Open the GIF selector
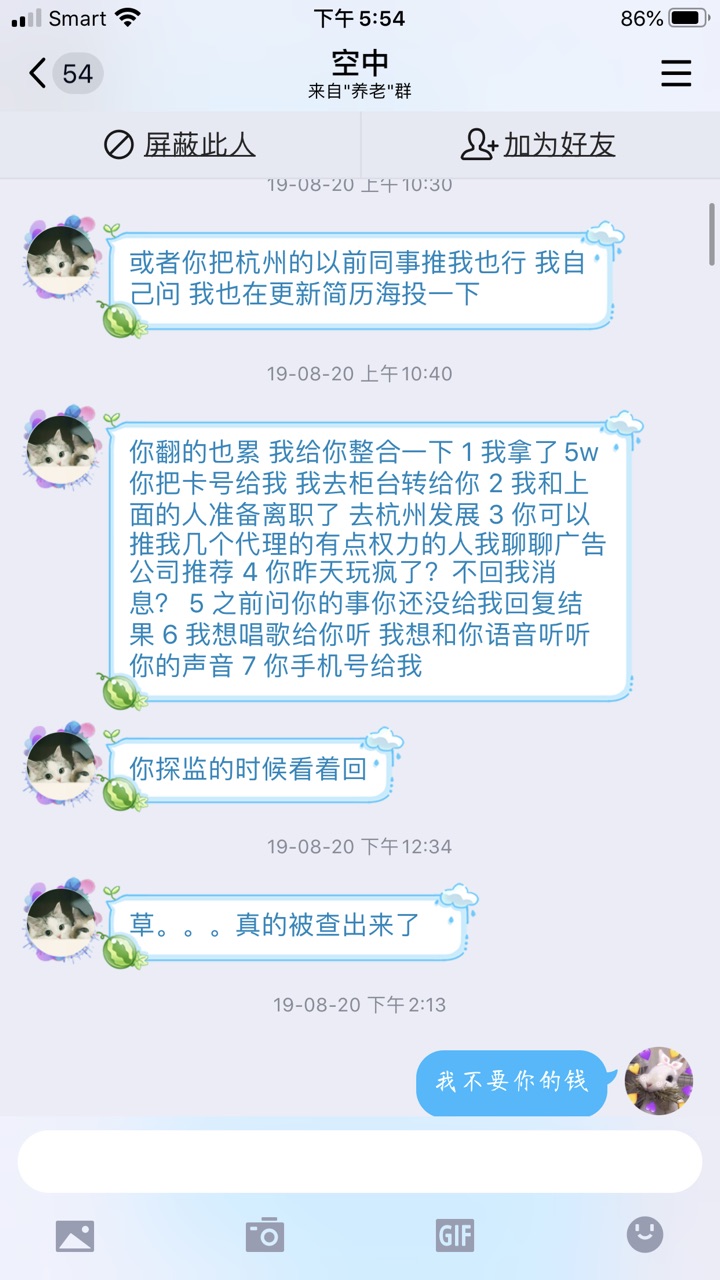Viewport: 720px width, 1280px height. click(x=455, y=1236)
